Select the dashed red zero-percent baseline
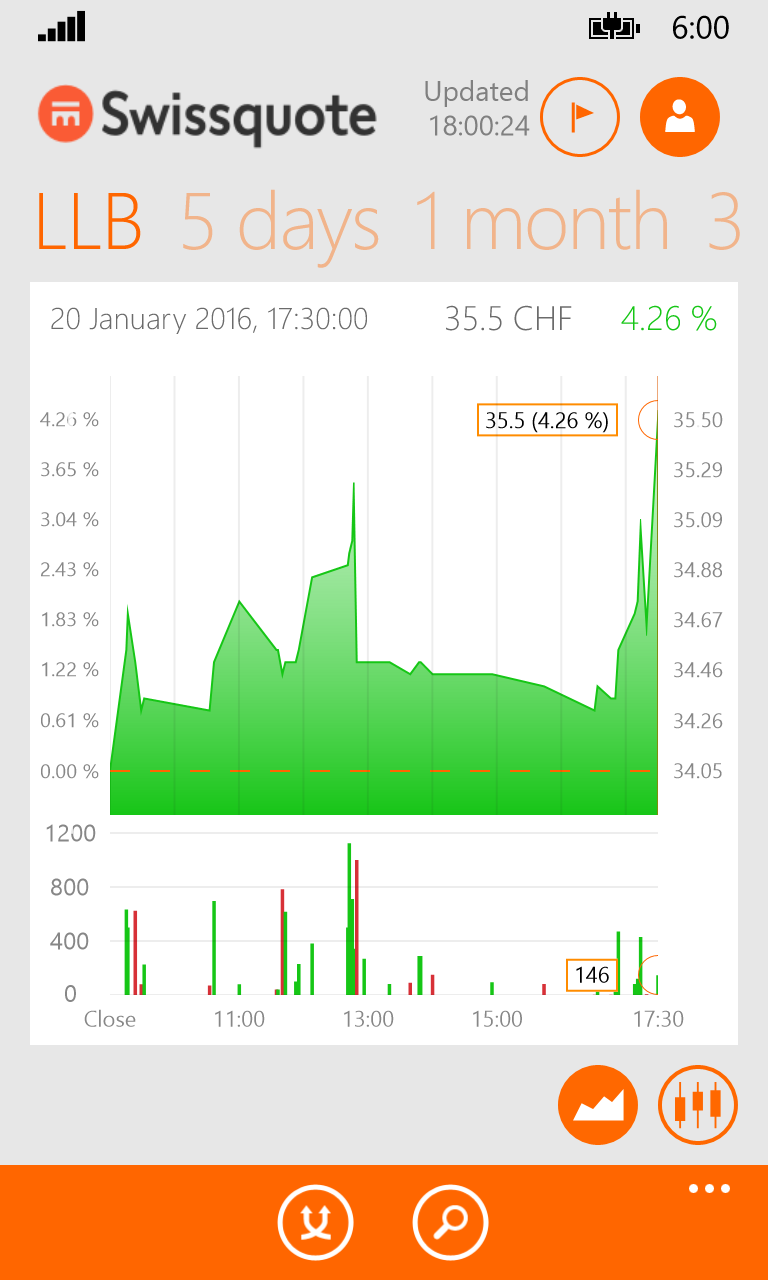 pos(385,771)
